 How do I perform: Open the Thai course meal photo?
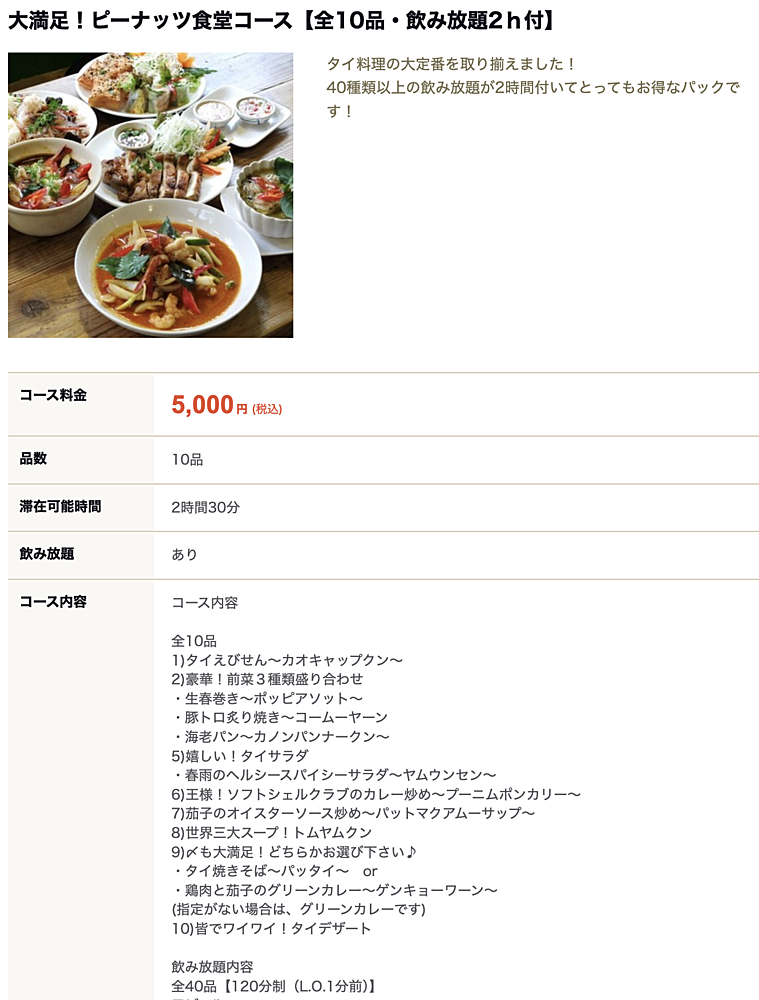point(150,195)
